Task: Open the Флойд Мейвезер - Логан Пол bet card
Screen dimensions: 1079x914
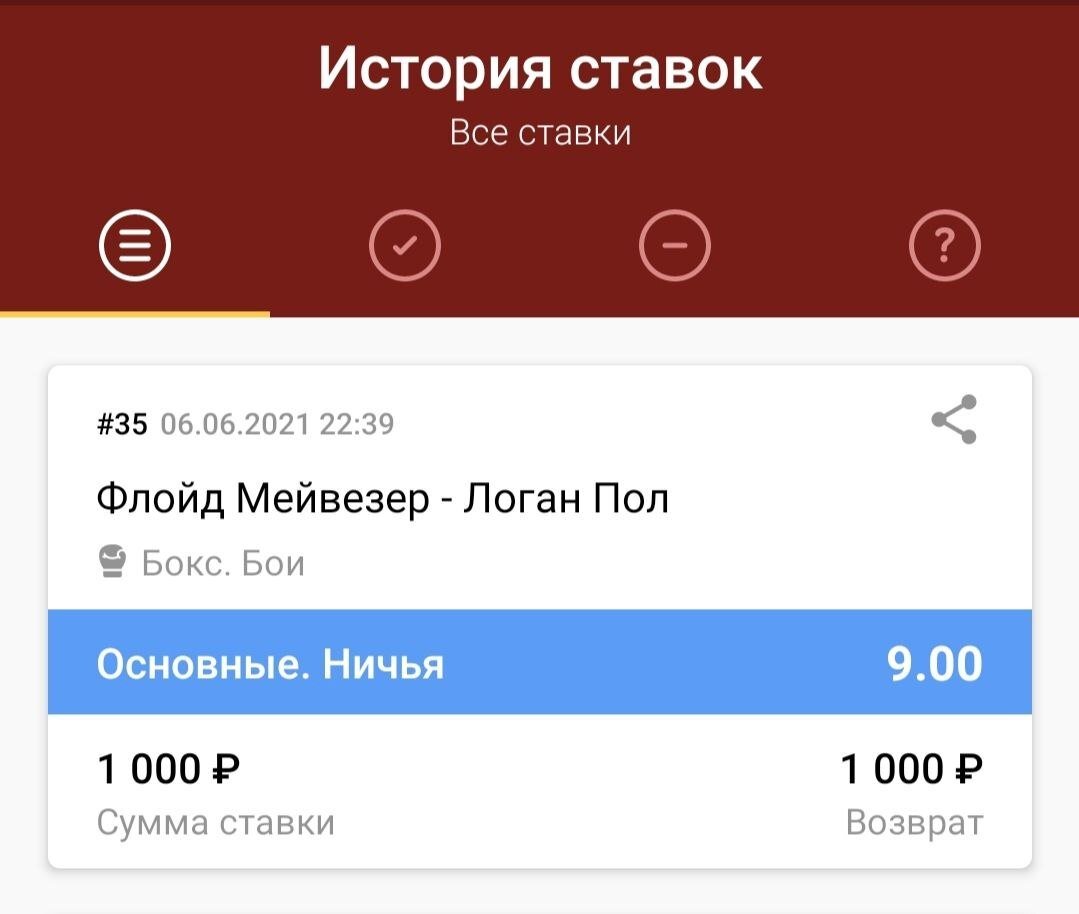Action: point(382,498)
